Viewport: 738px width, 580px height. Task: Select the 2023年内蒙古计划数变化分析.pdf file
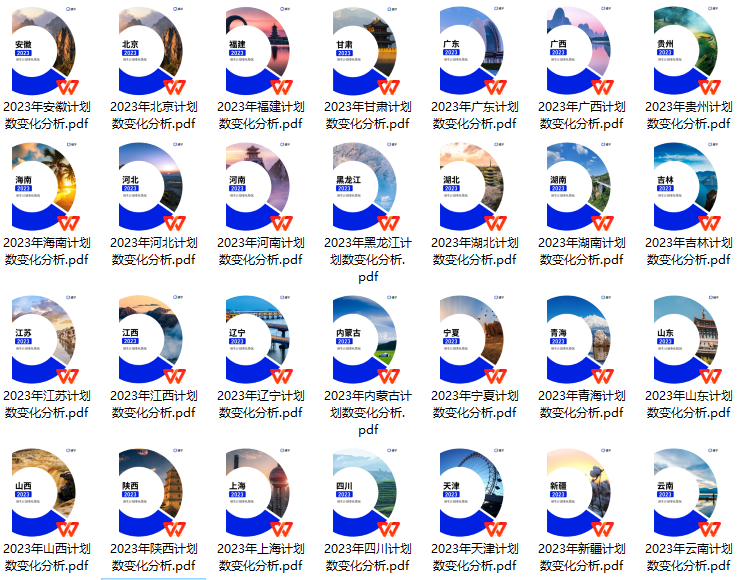point(367,341)
